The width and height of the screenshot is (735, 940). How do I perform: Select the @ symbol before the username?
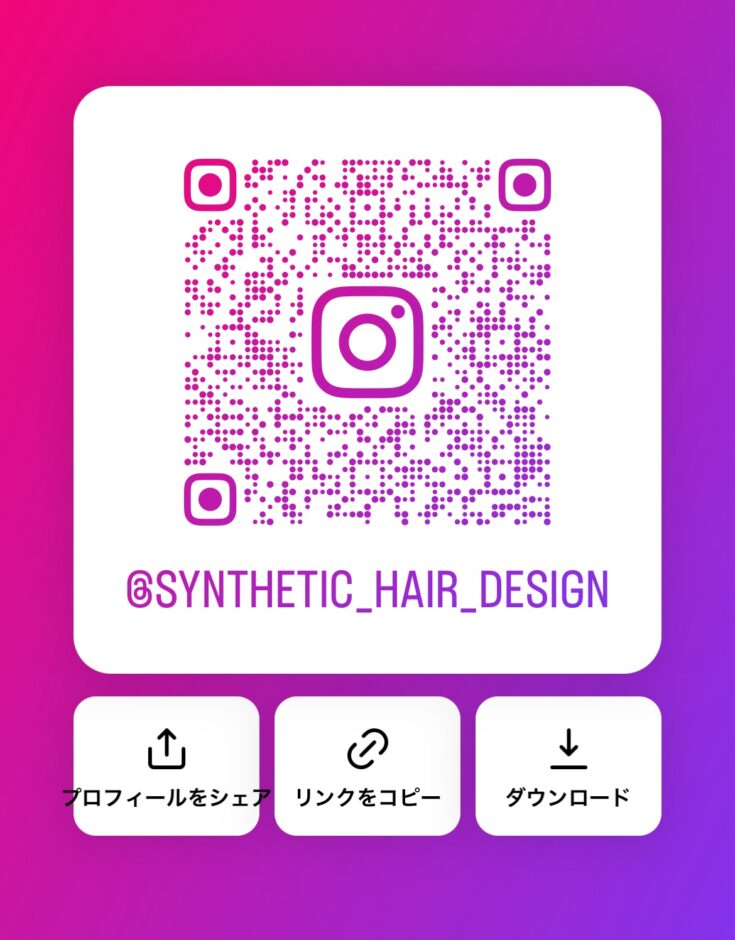pyautogui.click(x=141, y=590)
